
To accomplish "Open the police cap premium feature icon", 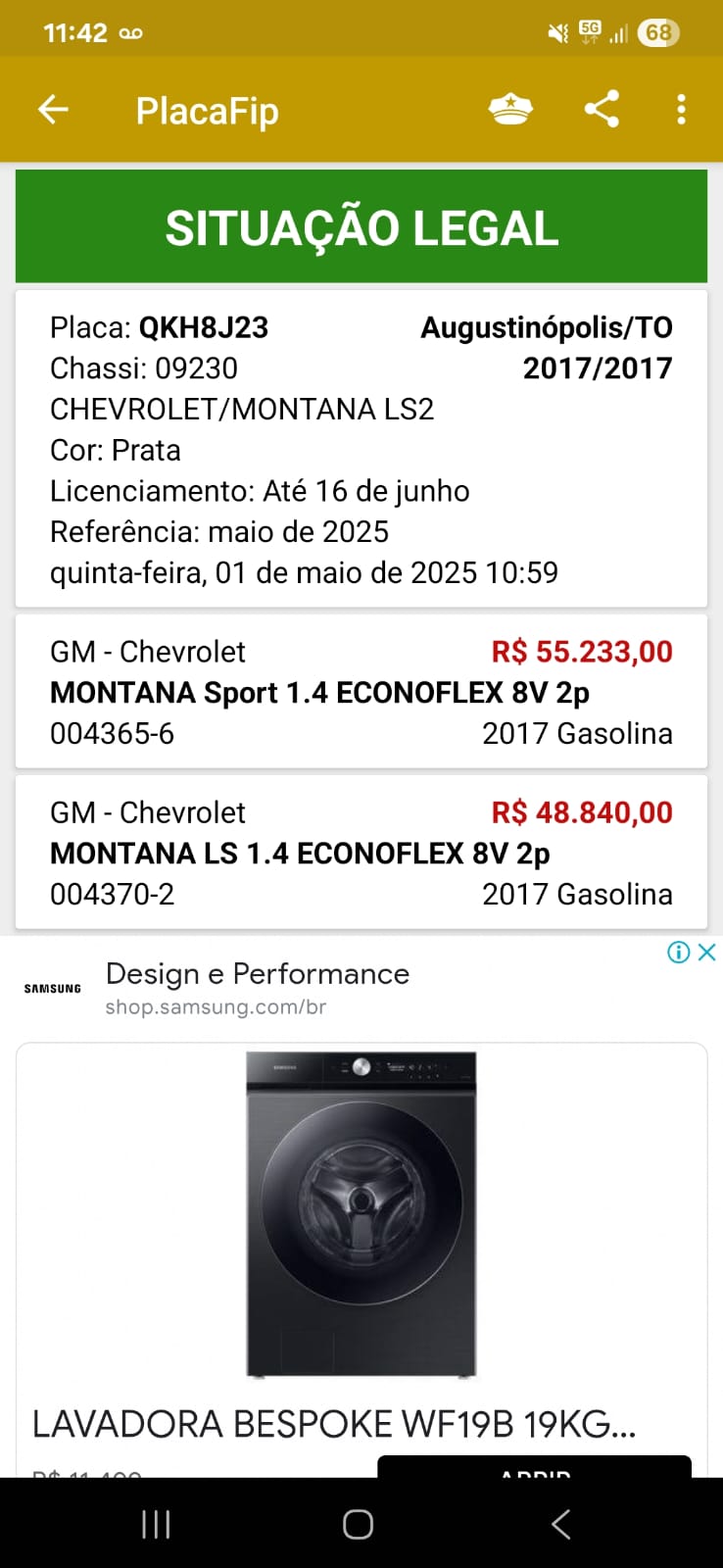I will pos(510,109).
